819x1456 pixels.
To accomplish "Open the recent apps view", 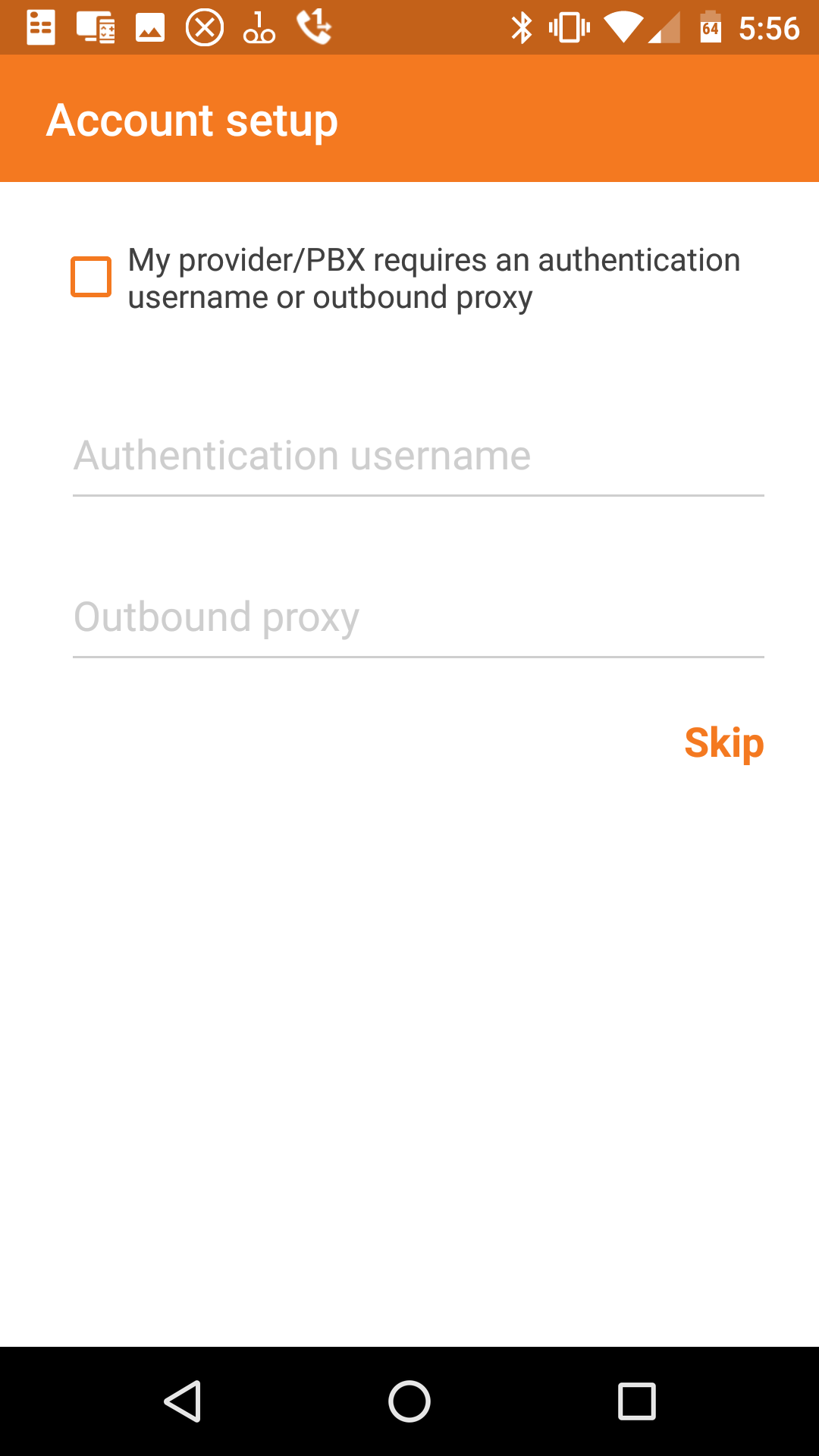I will (637, 1401).
